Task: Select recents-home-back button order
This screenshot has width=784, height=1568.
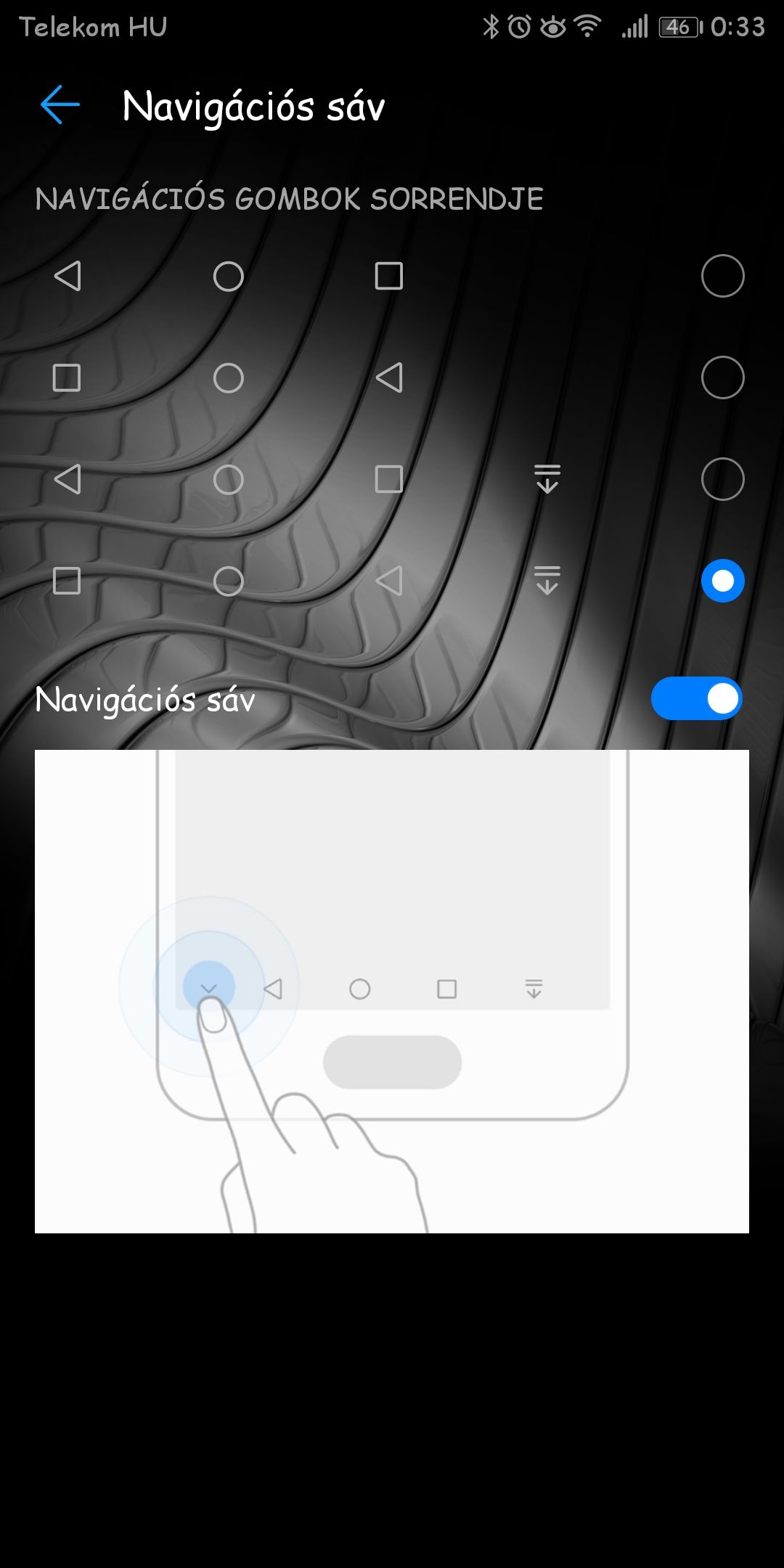Action: (722, 377)
